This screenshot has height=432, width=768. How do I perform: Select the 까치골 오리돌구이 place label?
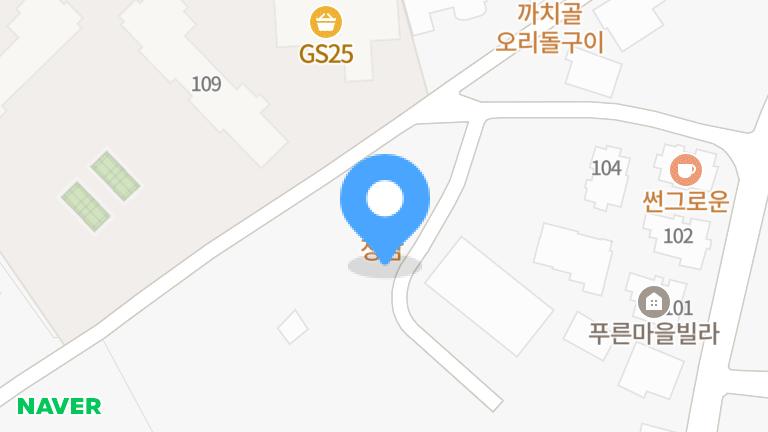coord(550,28)
